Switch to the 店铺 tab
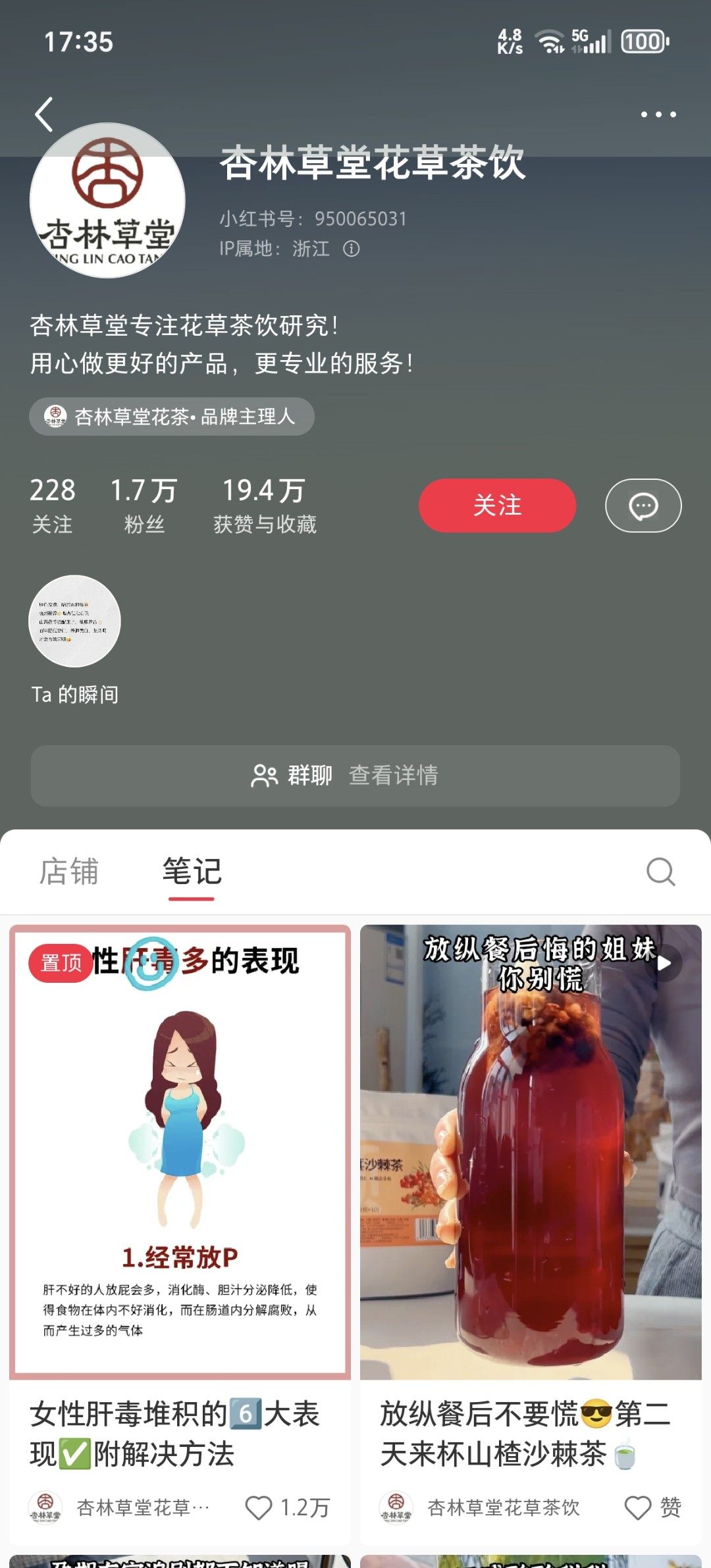This screenshot has width=711, height=1568. pyautogui.click(x=68, y=872)
